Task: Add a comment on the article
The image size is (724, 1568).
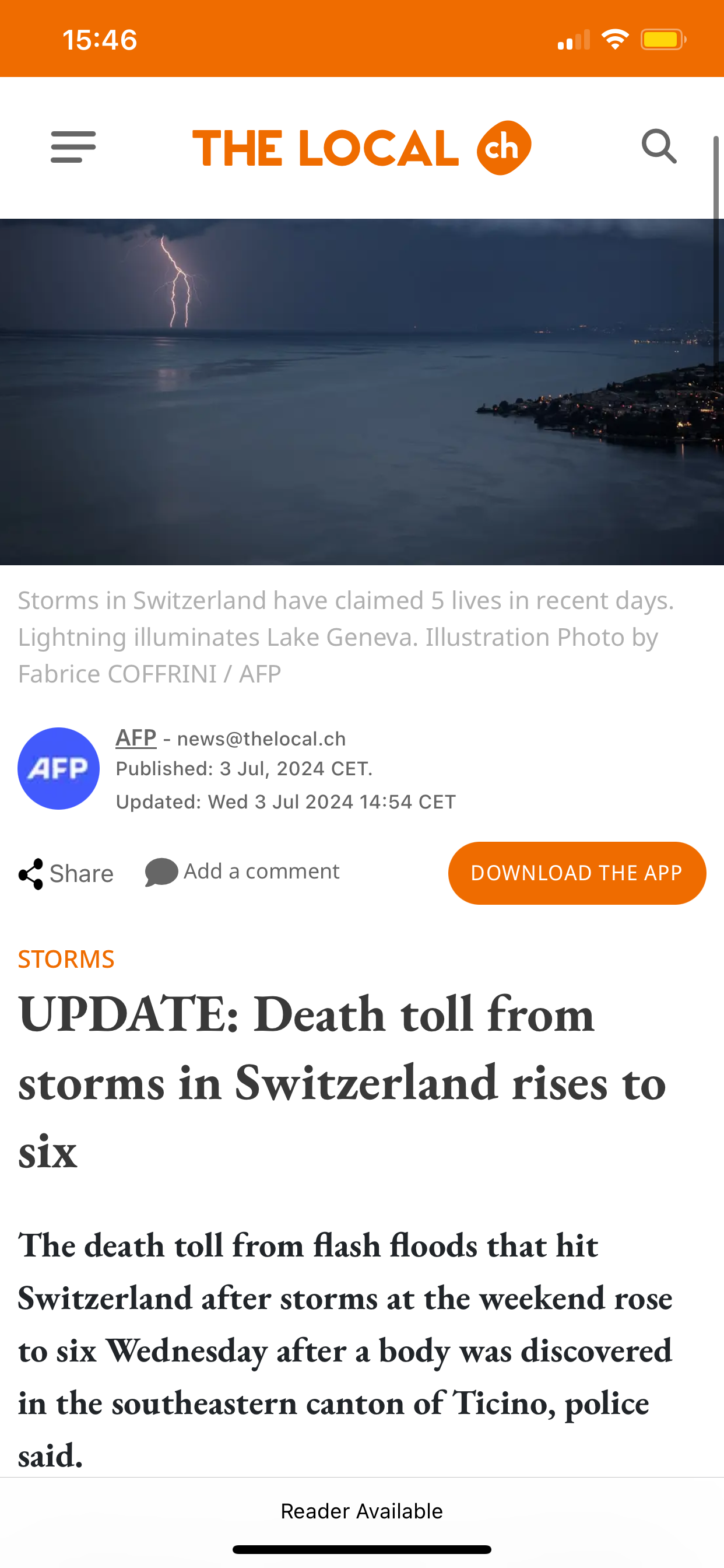Action: pos(242,871)
